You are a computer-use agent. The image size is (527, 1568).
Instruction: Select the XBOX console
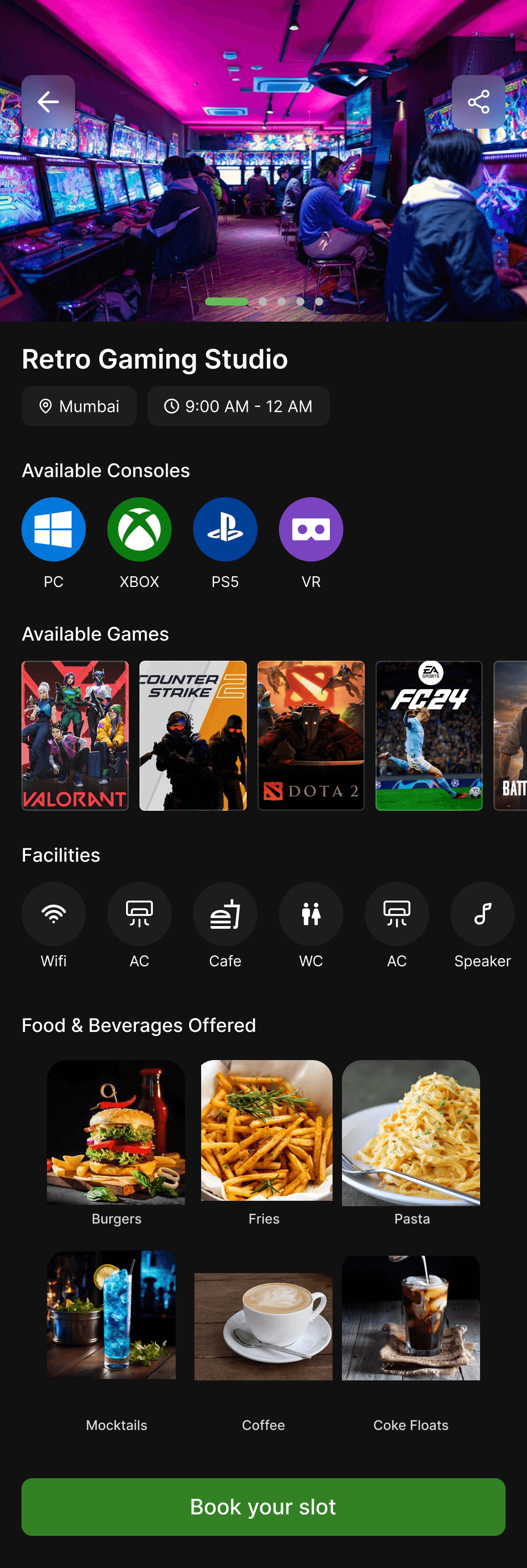click(139, 529)
